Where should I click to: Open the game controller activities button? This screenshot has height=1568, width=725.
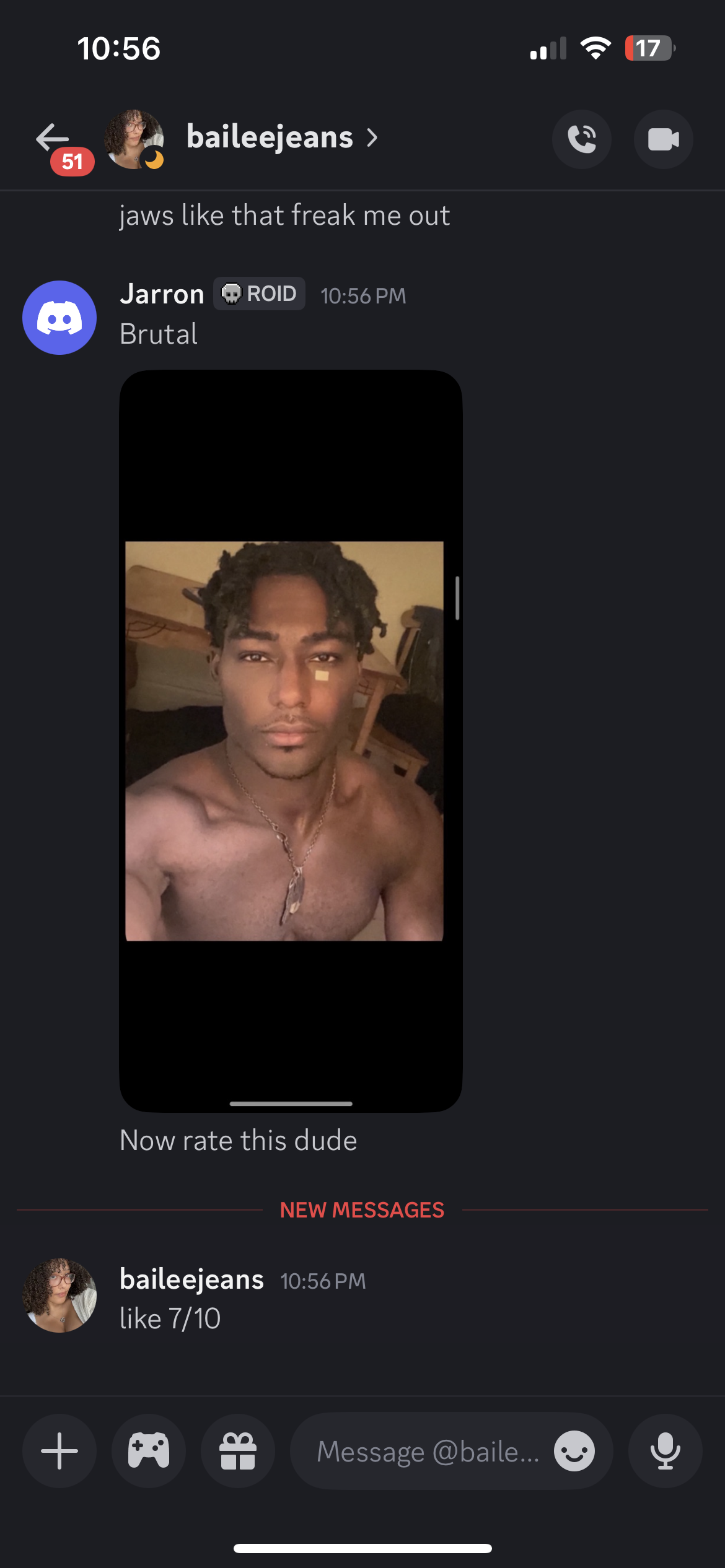click(x=149, y=1451)
